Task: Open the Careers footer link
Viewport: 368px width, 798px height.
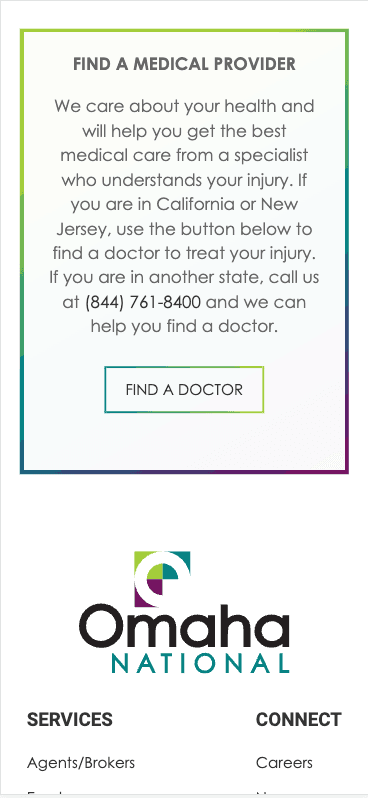Action: 284,763
